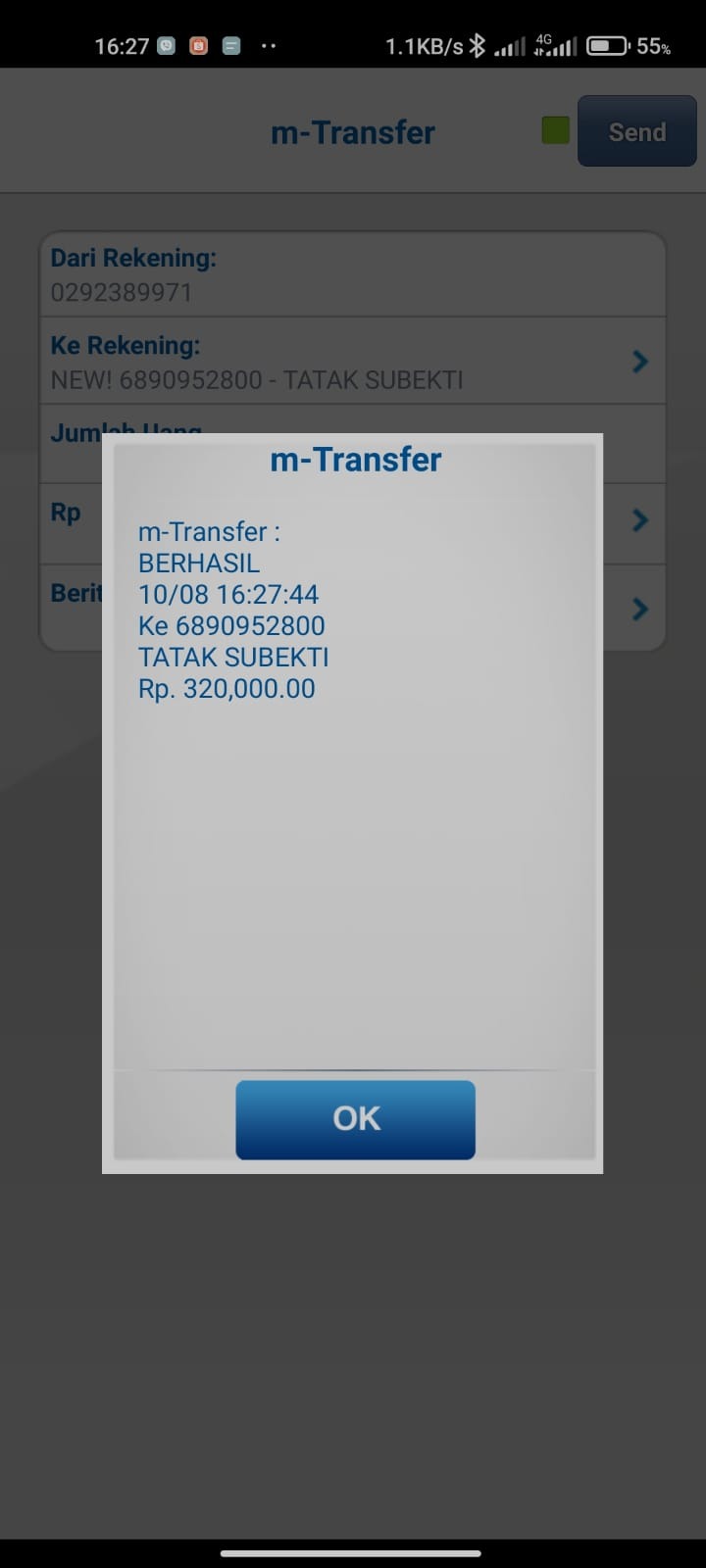Viewport: 706px width, 1568px height.
Task: Open the Ke Rekening destination account row
Action: pyautogui.click(x=353, y=361)
